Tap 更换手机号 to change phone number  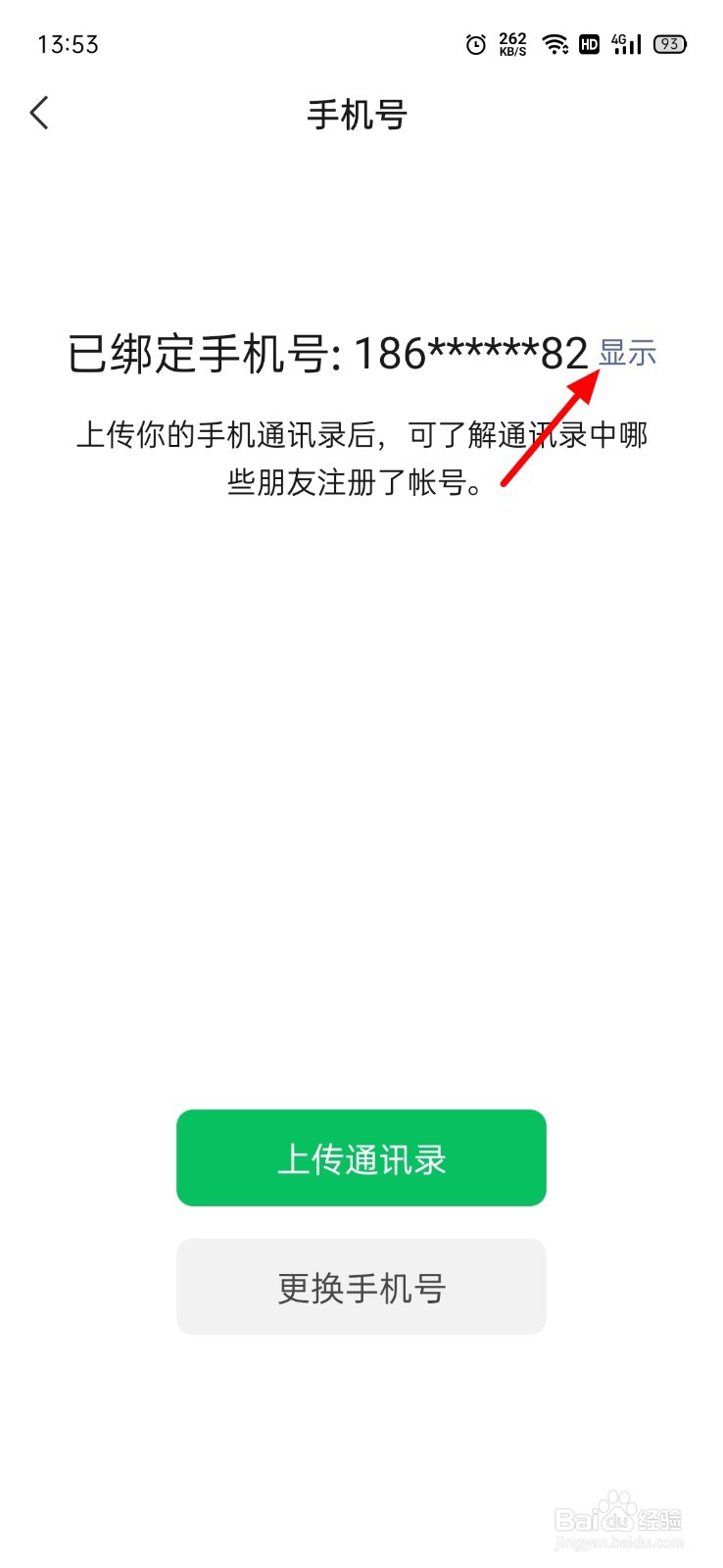tap(361, 1287)
